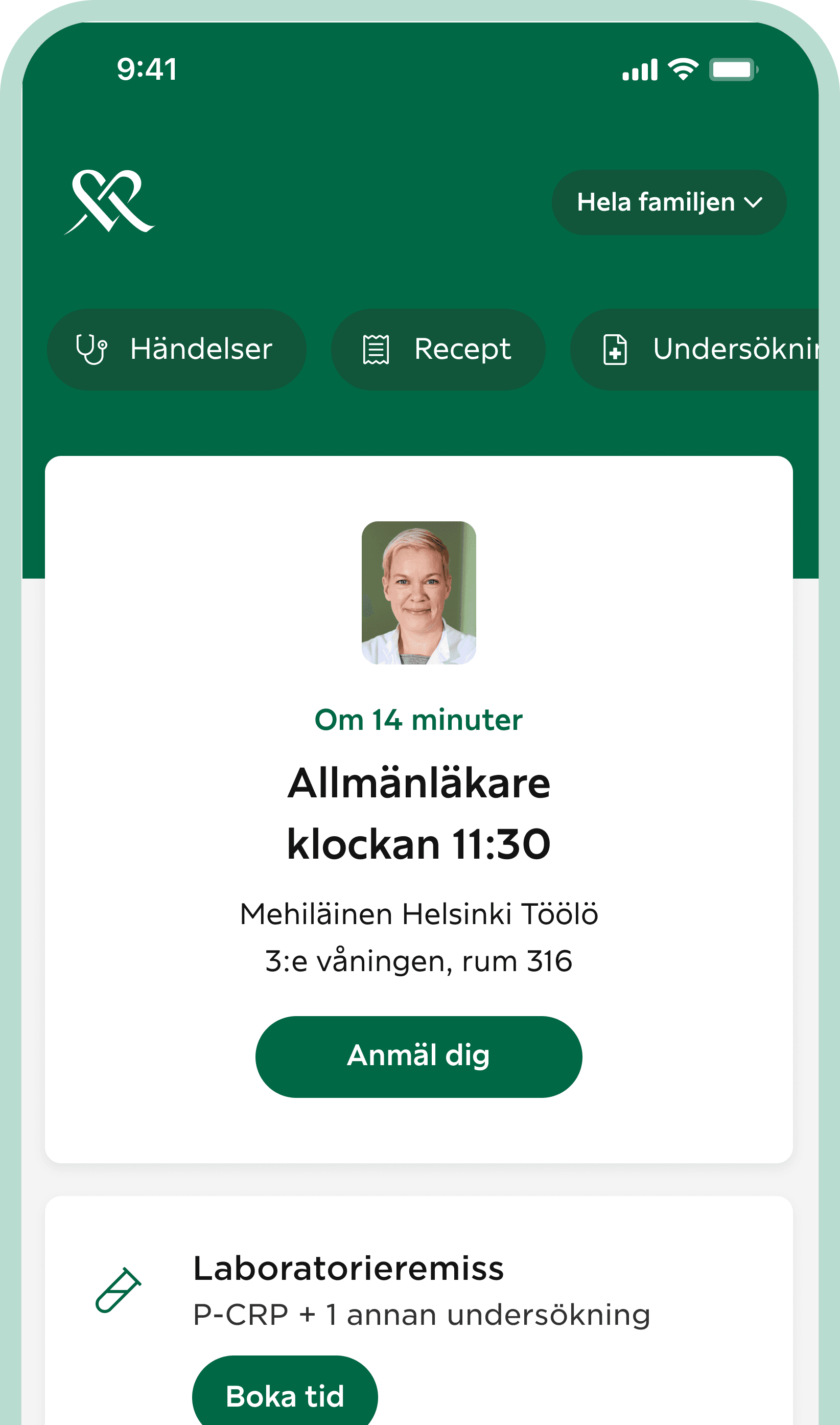Viewport: 840px width, 1425px height.
Task: Click the 9:41 clock in the status bar
Action: point(146,69)
